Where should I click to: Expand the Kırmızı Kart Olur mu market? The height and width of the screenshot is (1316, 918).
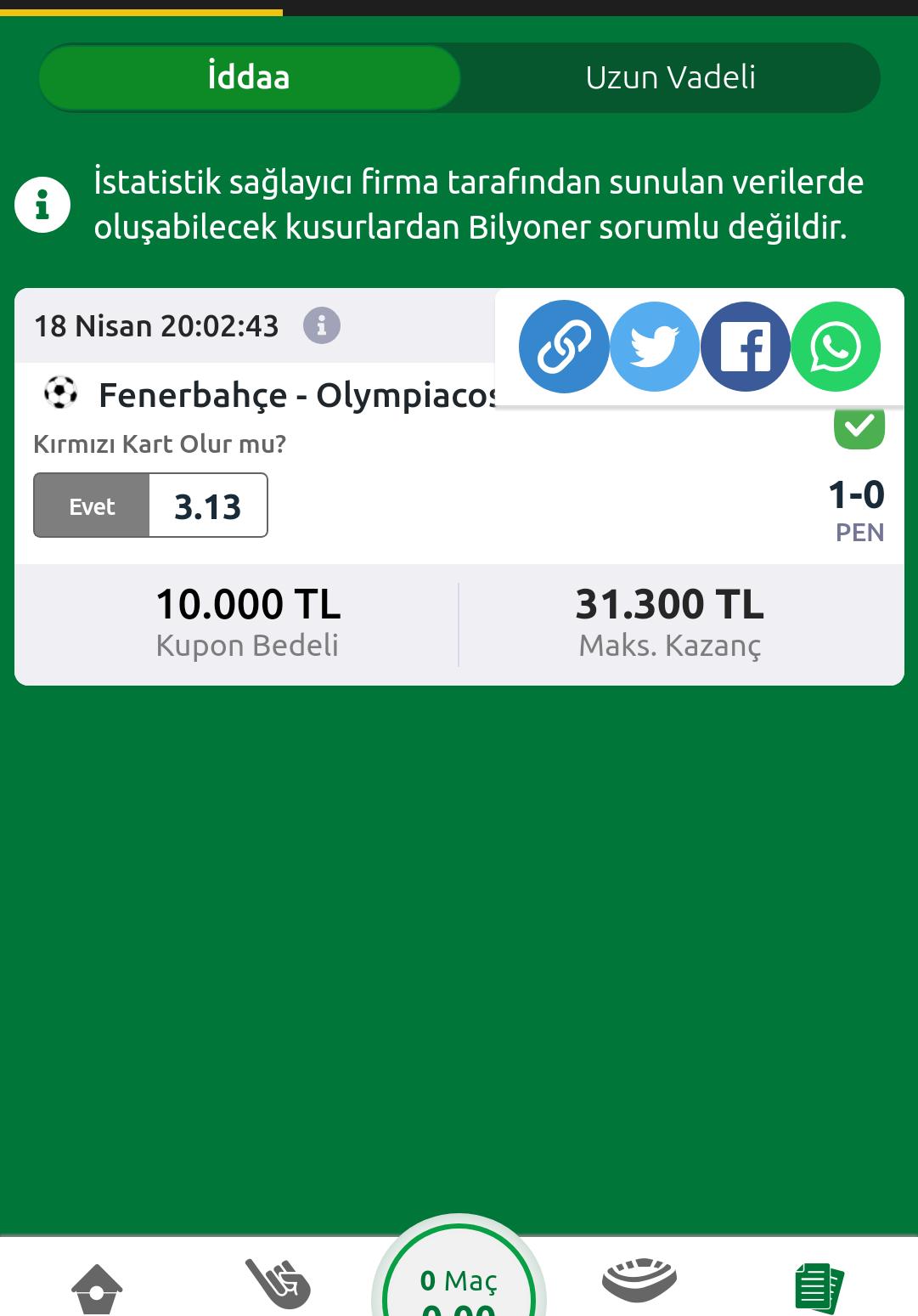click(158, 443)
